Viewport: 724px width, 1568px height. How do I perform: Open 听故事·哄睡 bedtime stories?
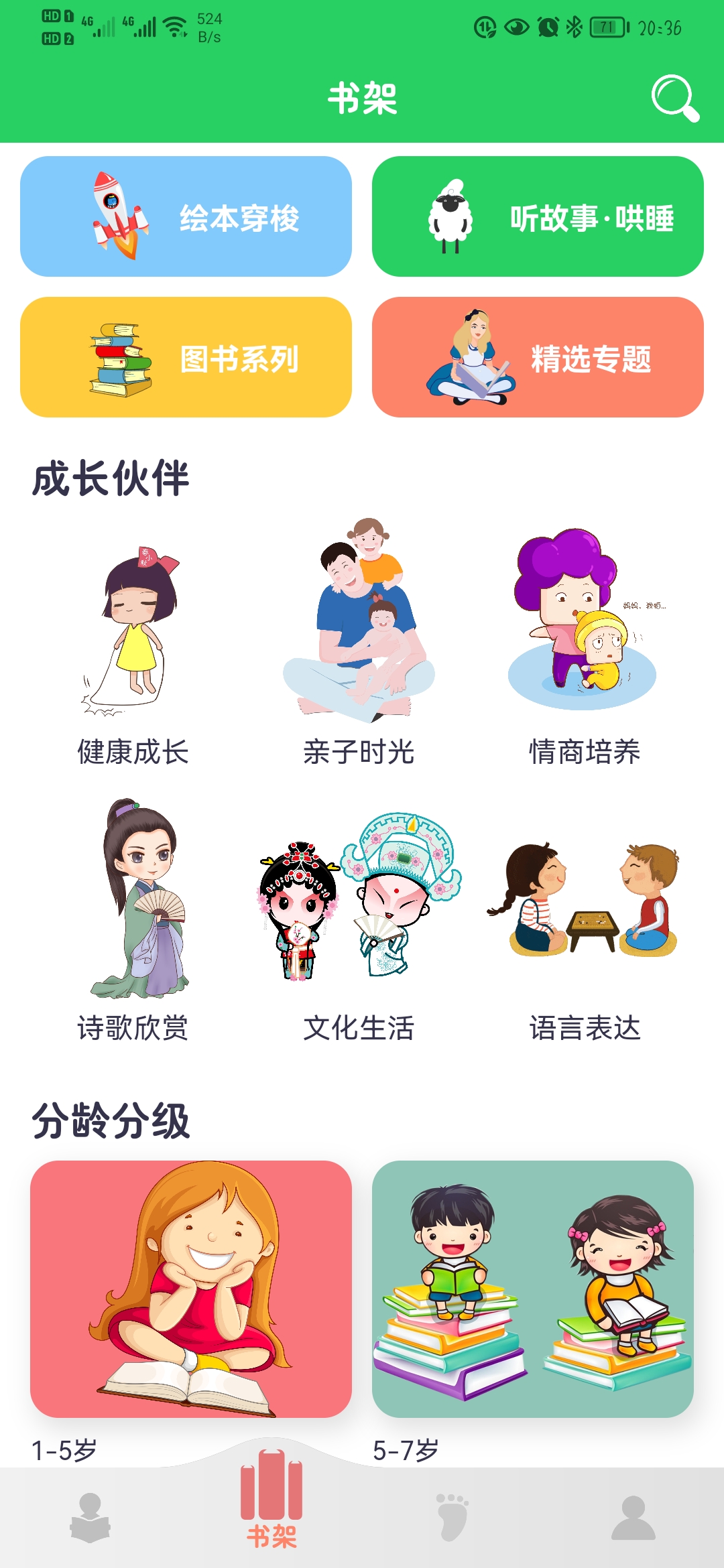point(538,216)
